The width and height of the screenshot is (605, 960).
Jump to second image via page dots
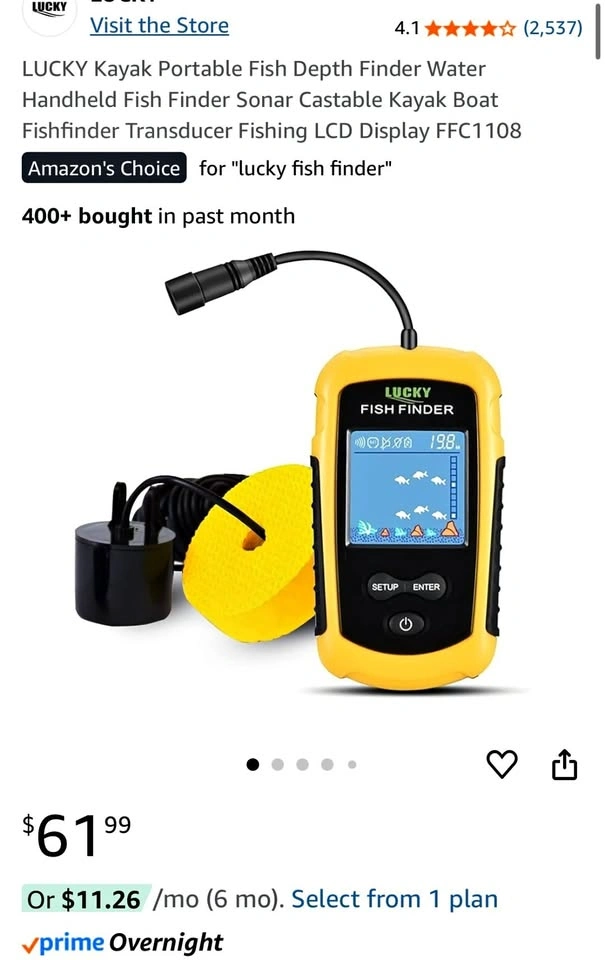coord(277,764)
